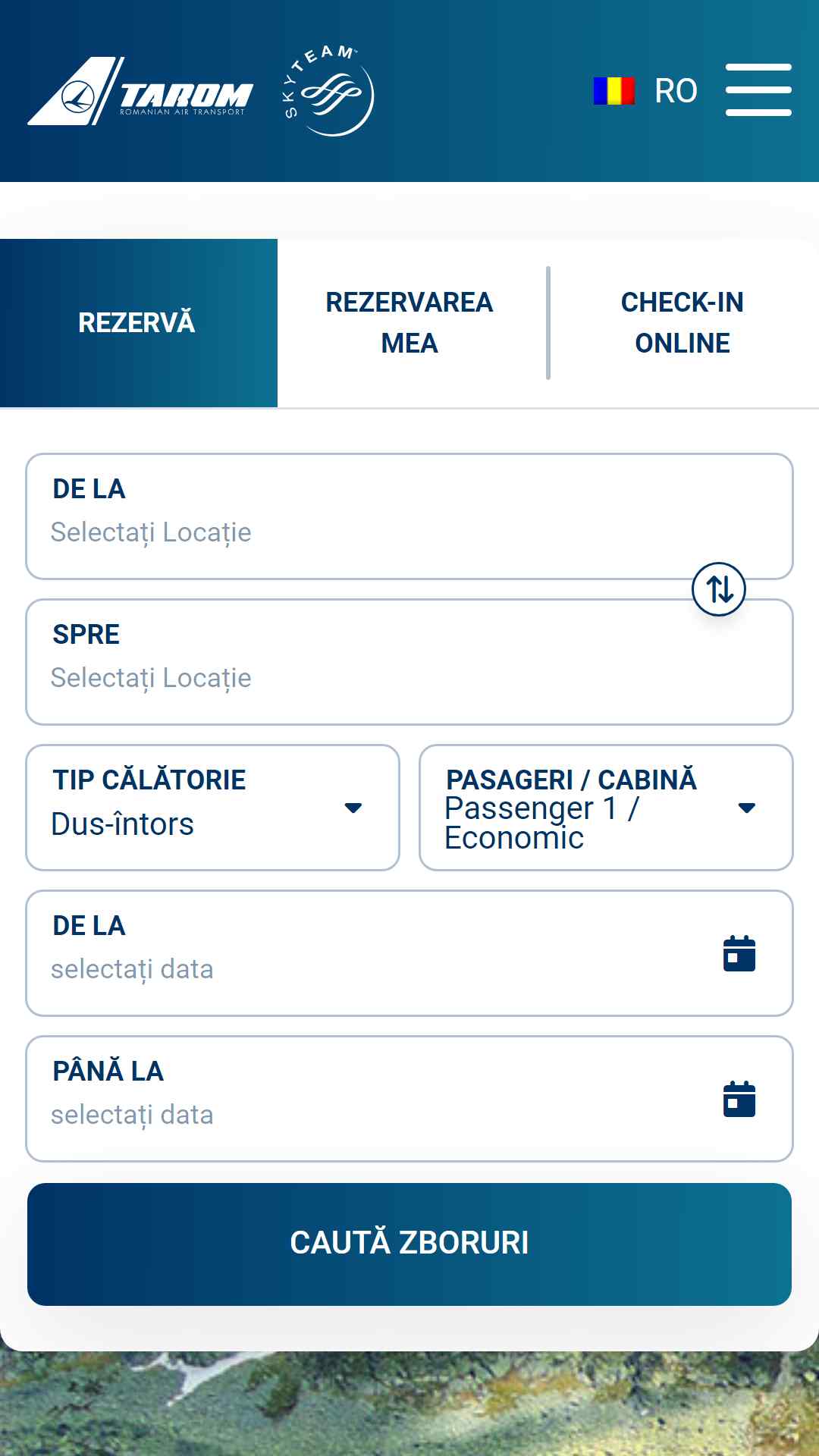Viewport: 819px width, 1456px height.
Task: Pick a departure date in De la
Action: click(x=409, y=953)
